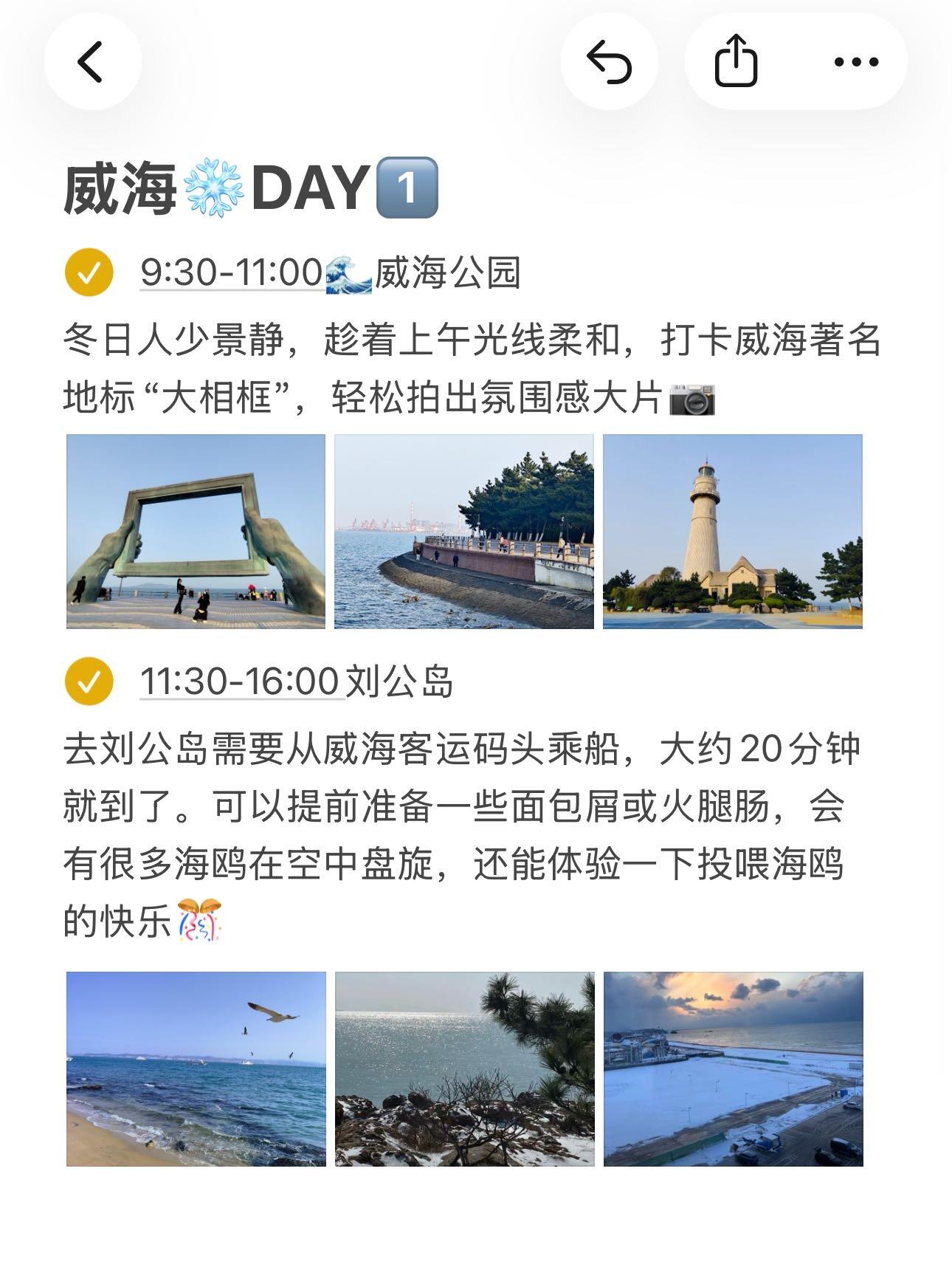Open the seaside walkway photo
The image size is (952, 1270).
[463, 532]
